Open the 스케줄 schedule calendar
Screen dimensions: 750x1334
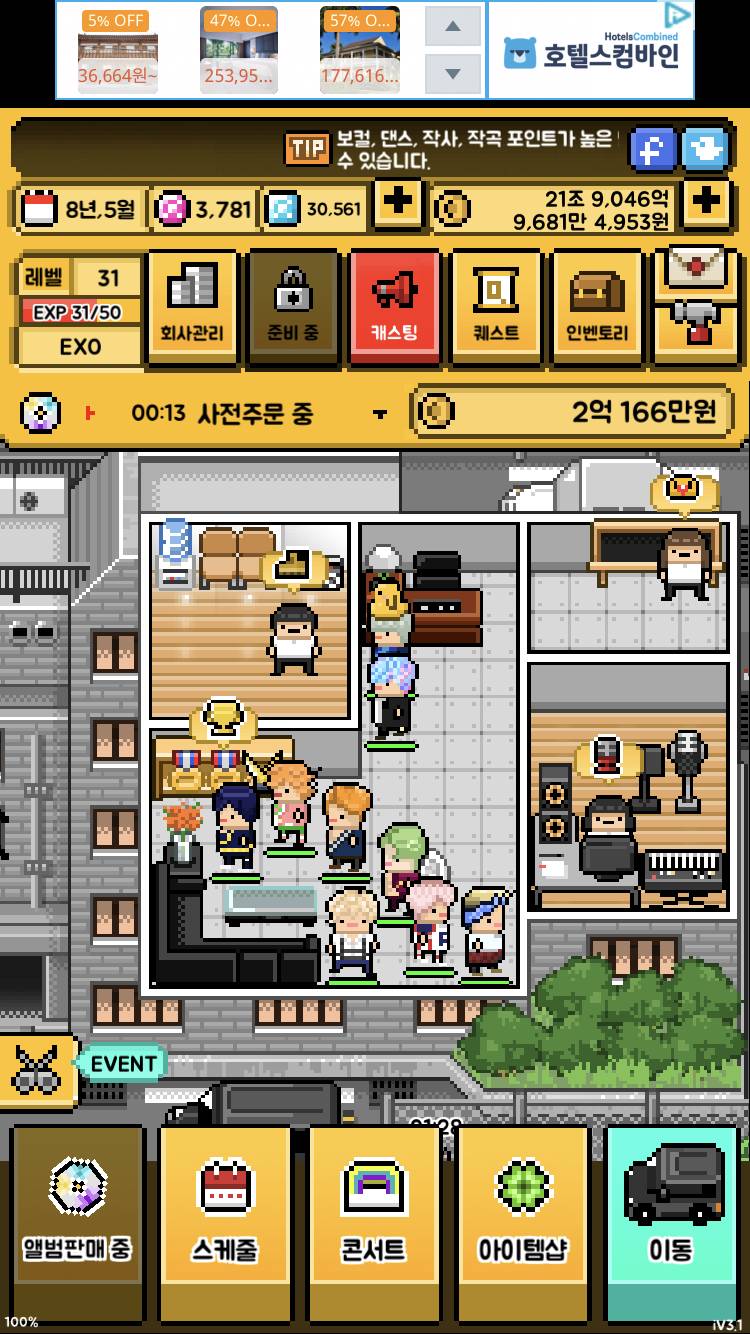point(224,1210)
